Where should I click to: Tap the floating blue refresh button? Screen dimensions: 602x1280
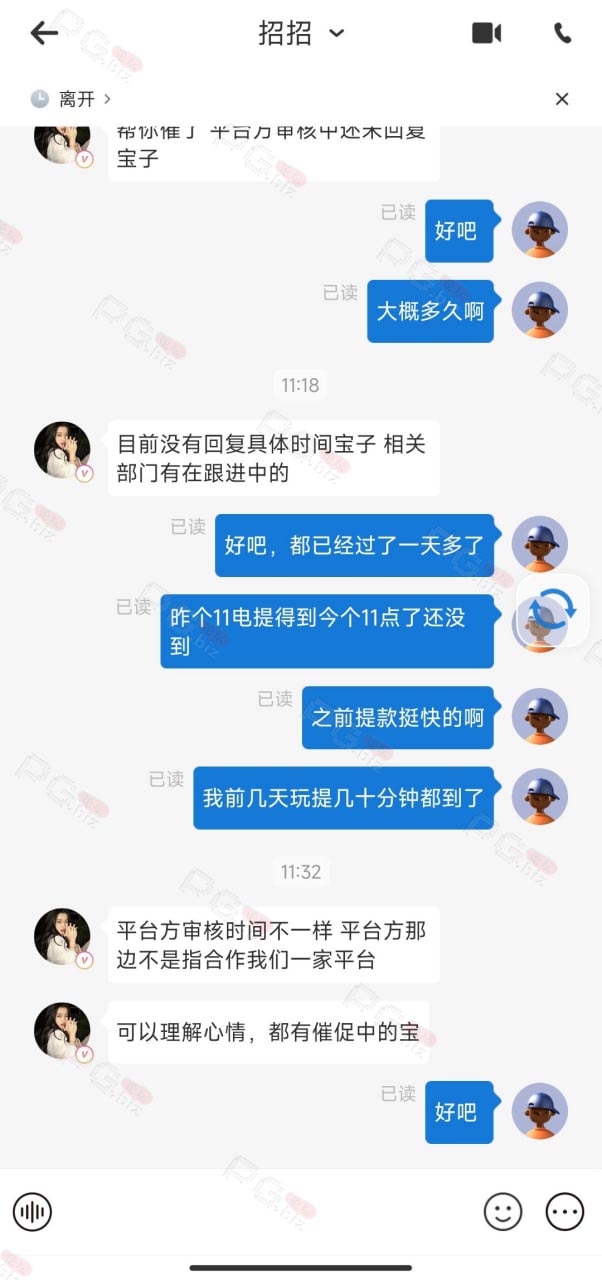553,610
